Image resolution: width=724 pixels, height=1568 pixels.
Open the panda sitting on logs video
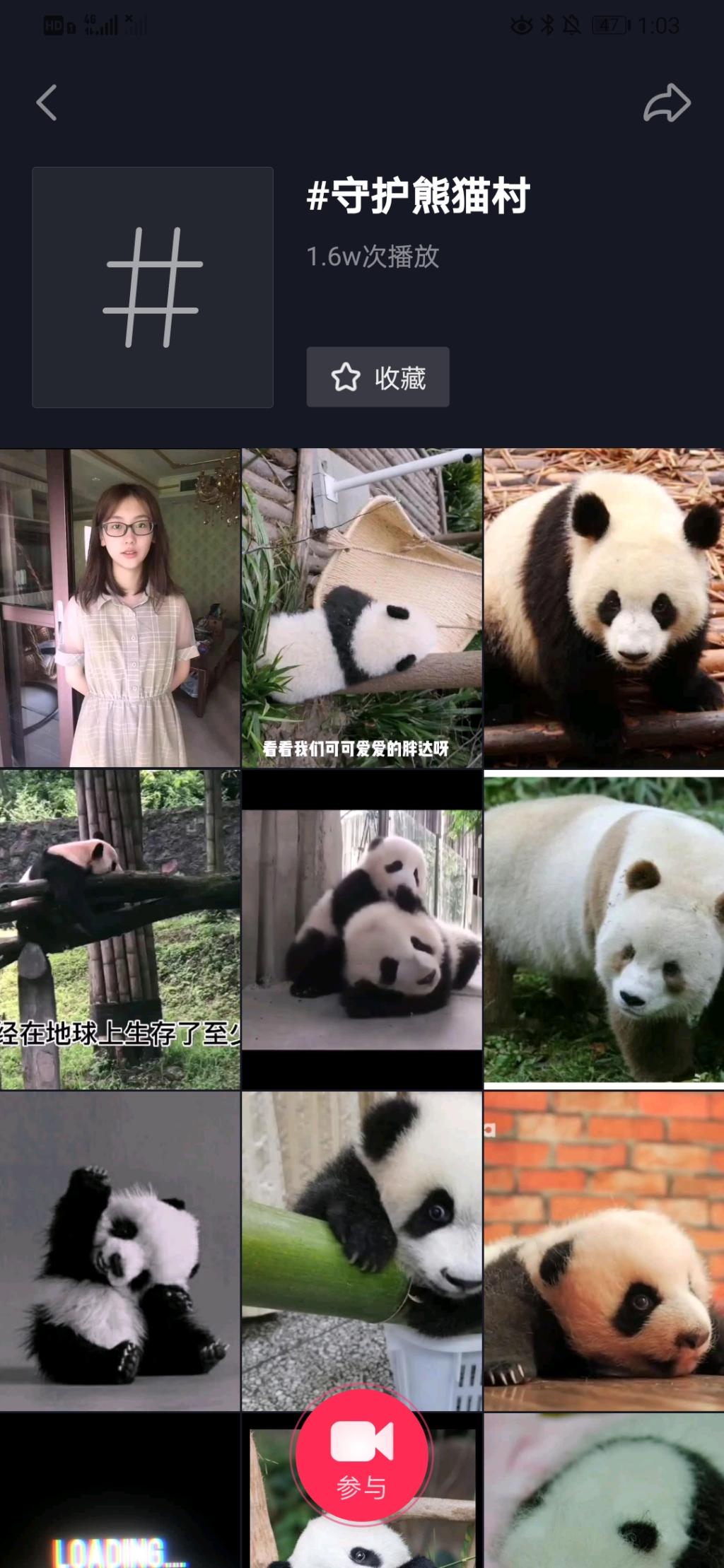(604, 608)
